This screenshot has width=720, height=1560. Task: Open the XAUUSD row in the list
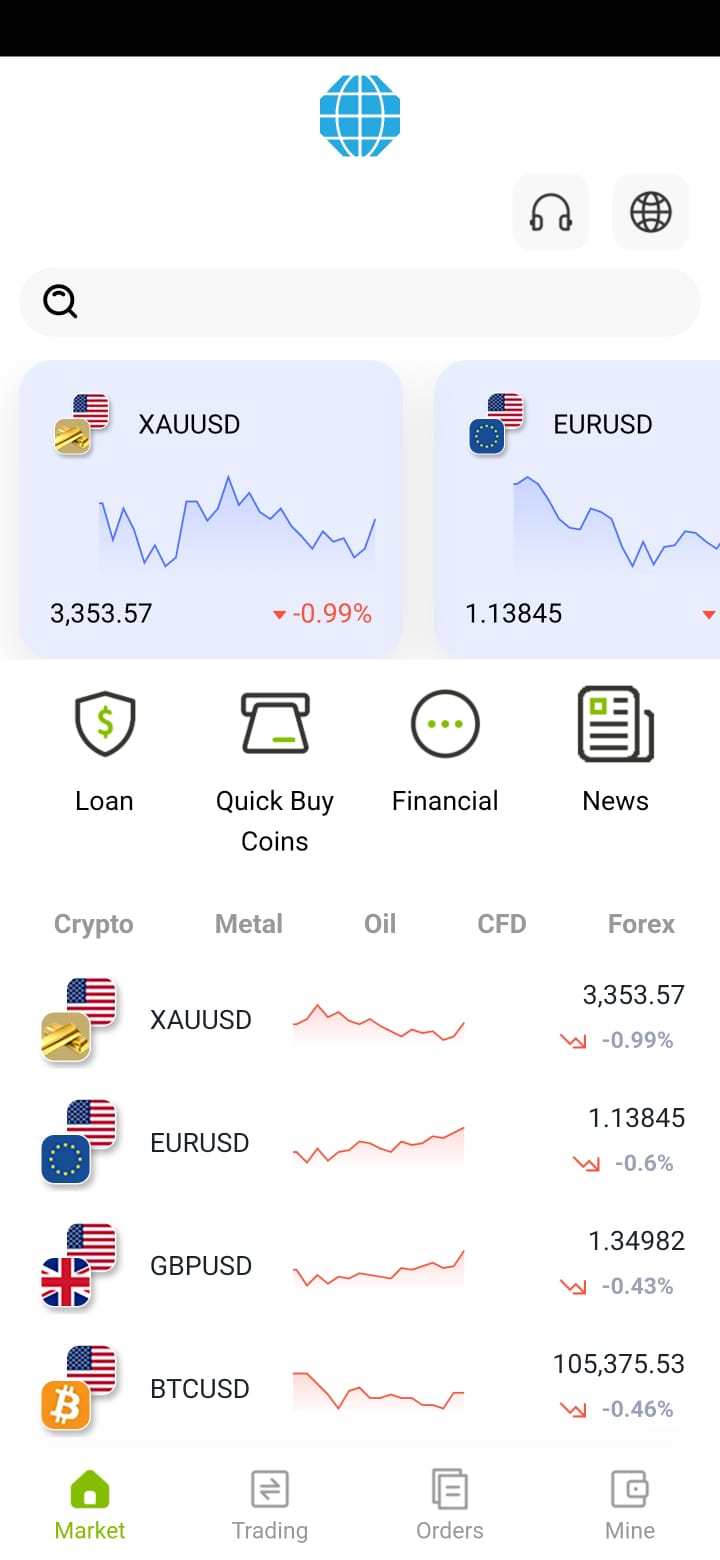pos(360,1020)
